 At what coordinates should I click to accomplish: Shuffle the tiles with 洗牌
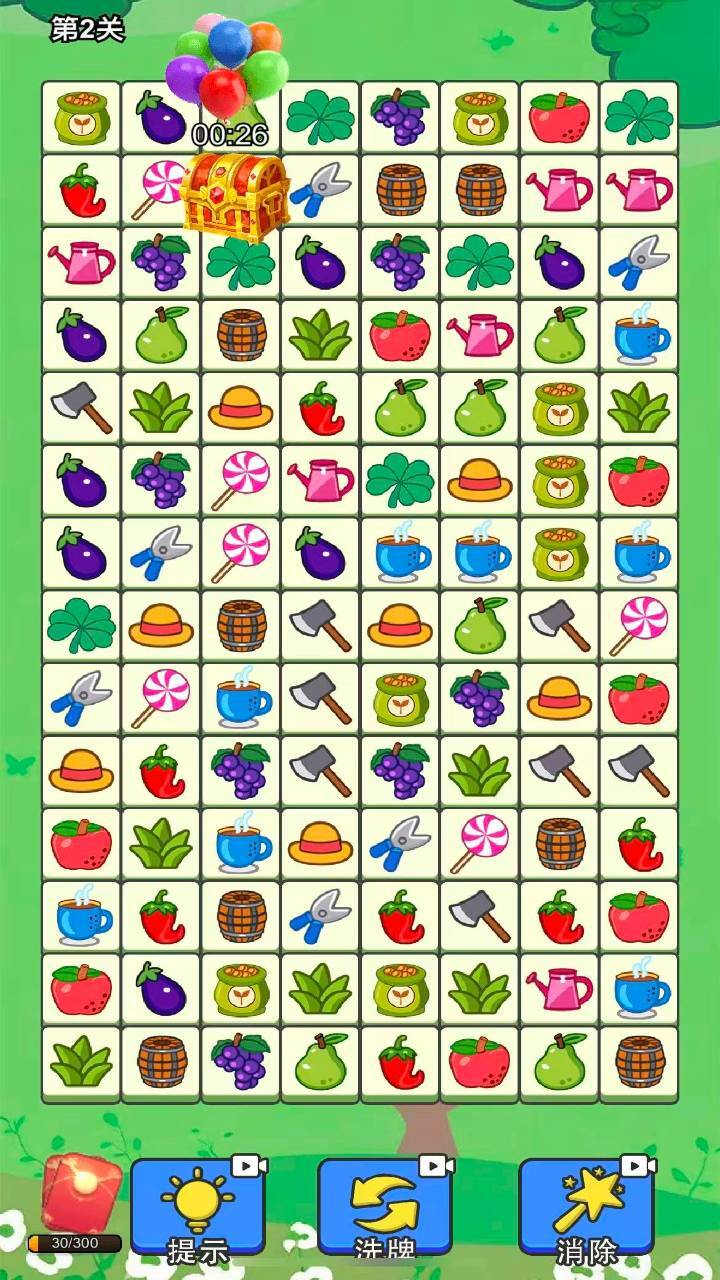[384, 1205]
